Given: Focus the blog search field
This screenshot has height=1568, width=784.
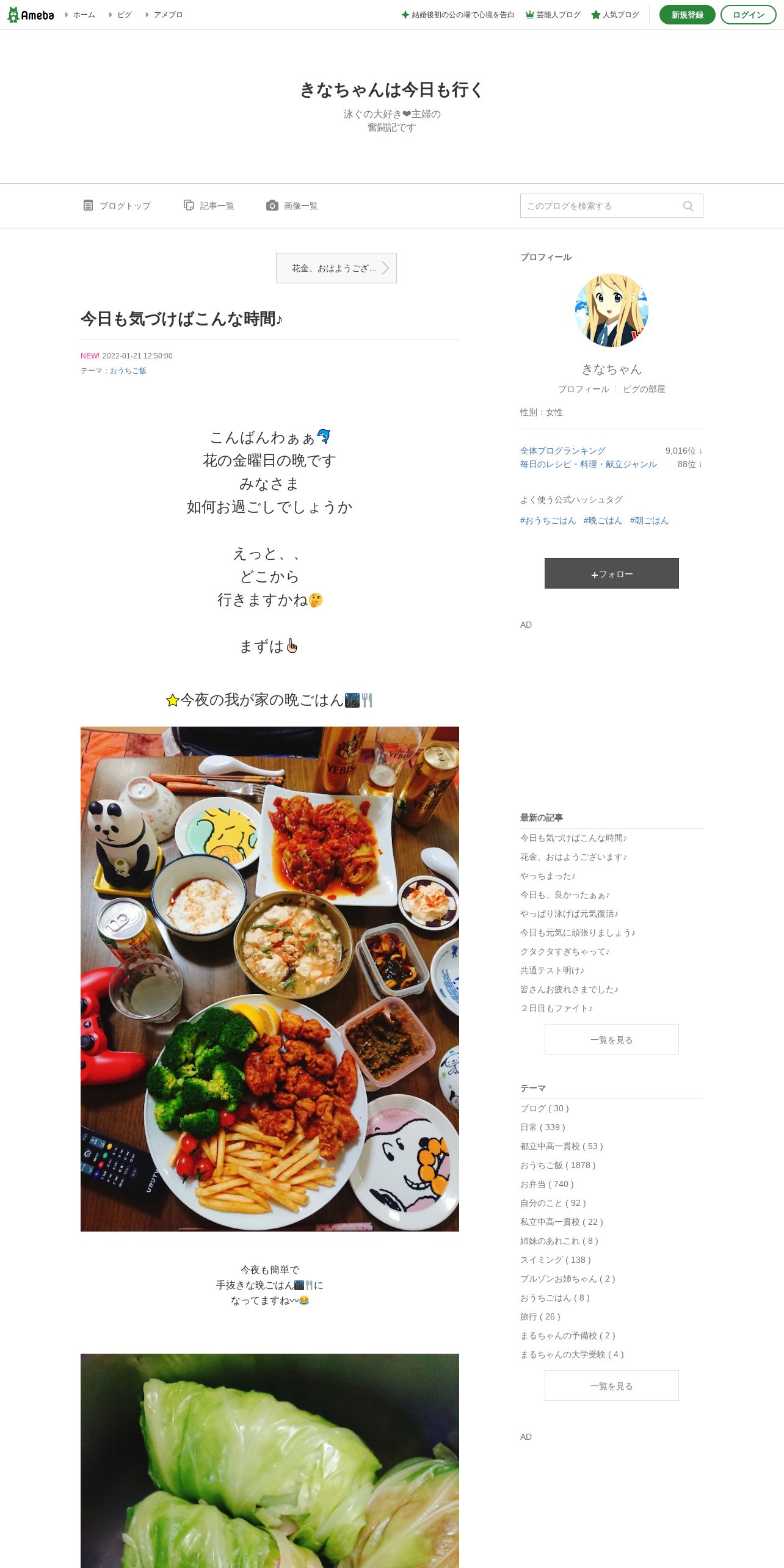Looking at the screenshot, I should (x=611, y=206).
